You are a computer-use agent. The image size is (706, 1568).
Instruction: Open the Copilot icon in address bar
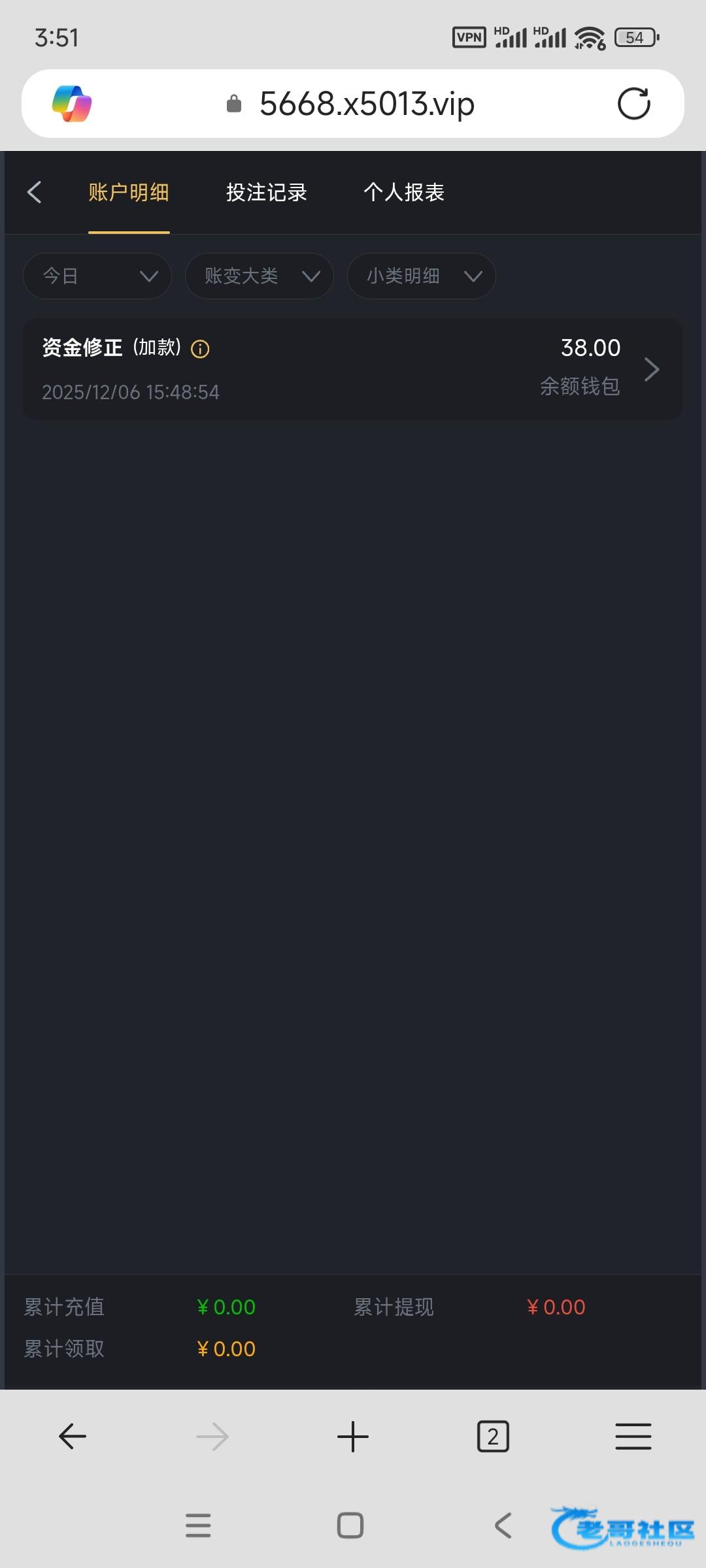(x=72, y=104)
